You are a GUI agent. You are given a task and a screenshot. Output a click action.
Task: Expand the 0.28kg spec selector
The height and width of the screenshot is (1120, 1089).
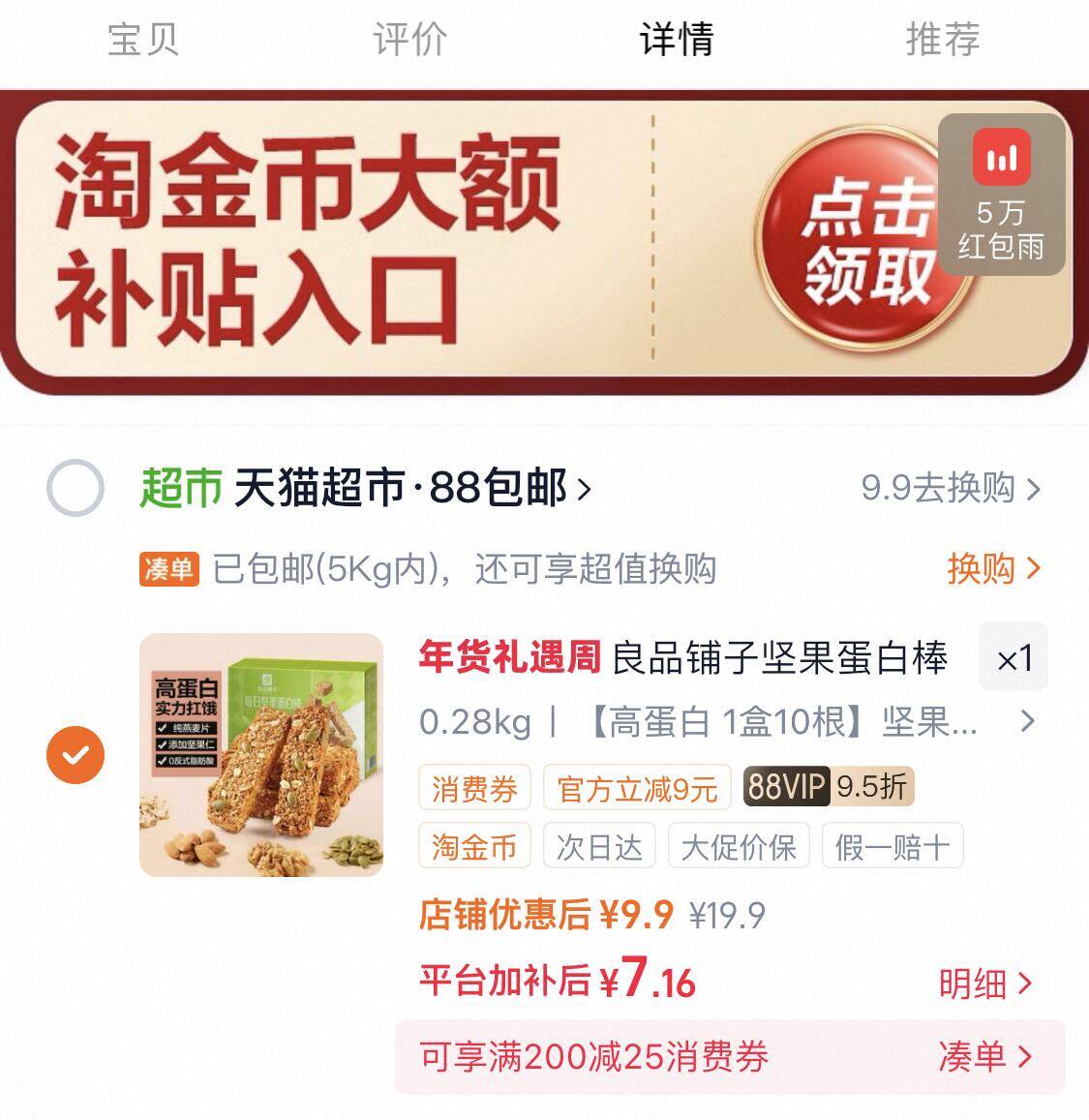[x=726, y=722]
